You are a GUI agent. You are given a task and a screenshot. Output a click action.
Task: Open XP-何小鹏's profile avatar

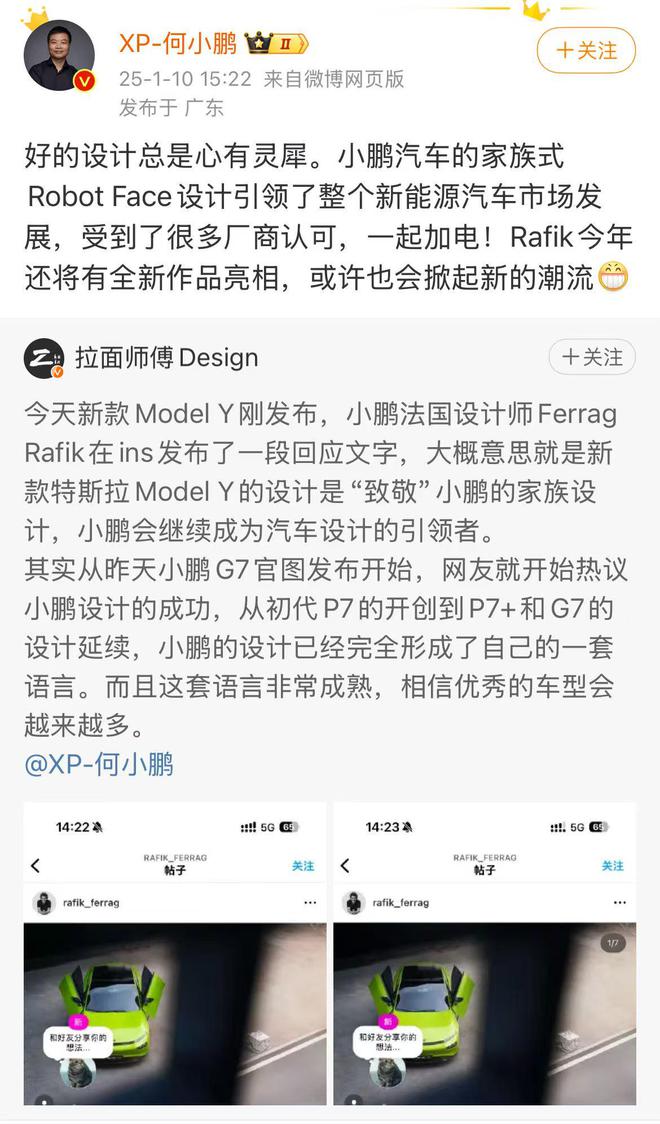tap(59, 56)
